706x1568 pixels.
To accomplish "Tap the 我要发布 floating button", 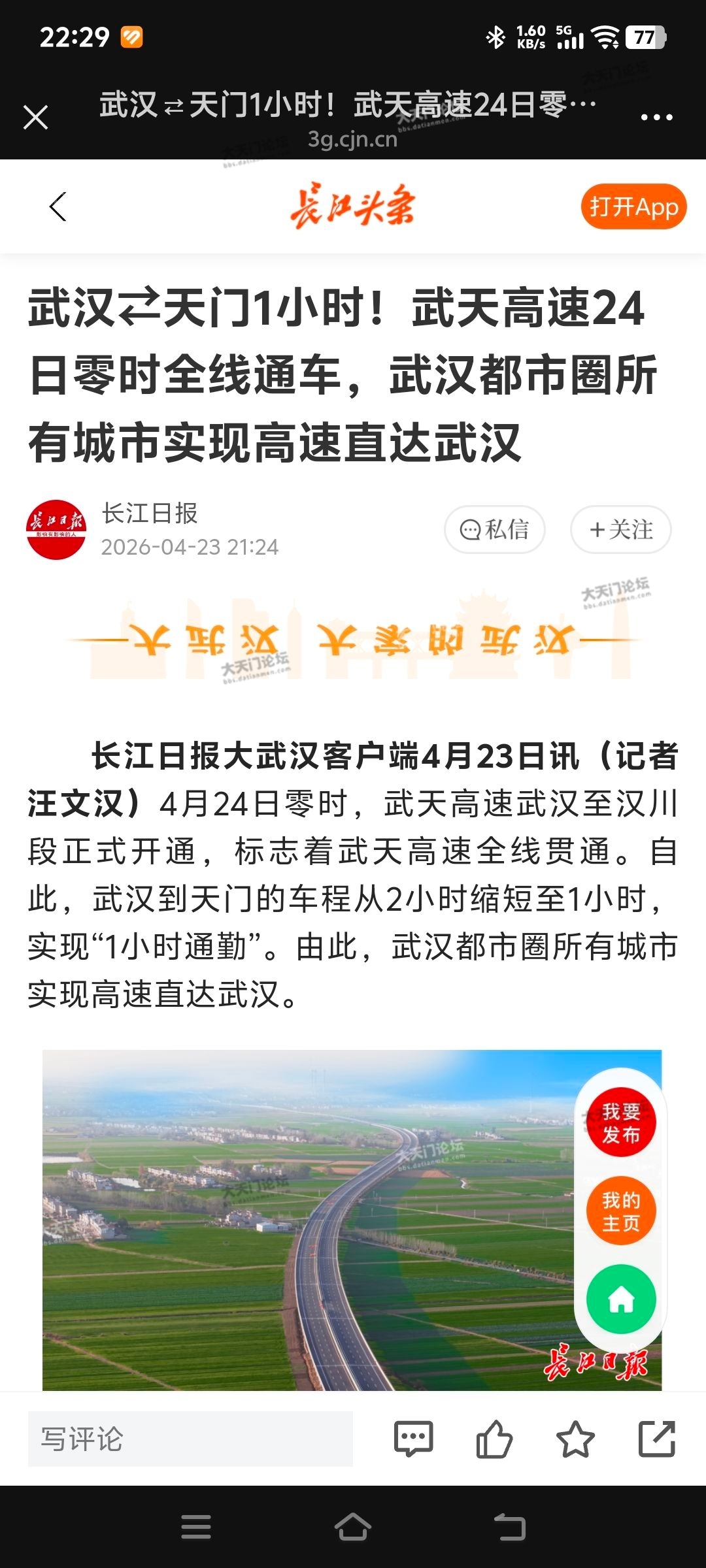I will point(620,1122).
